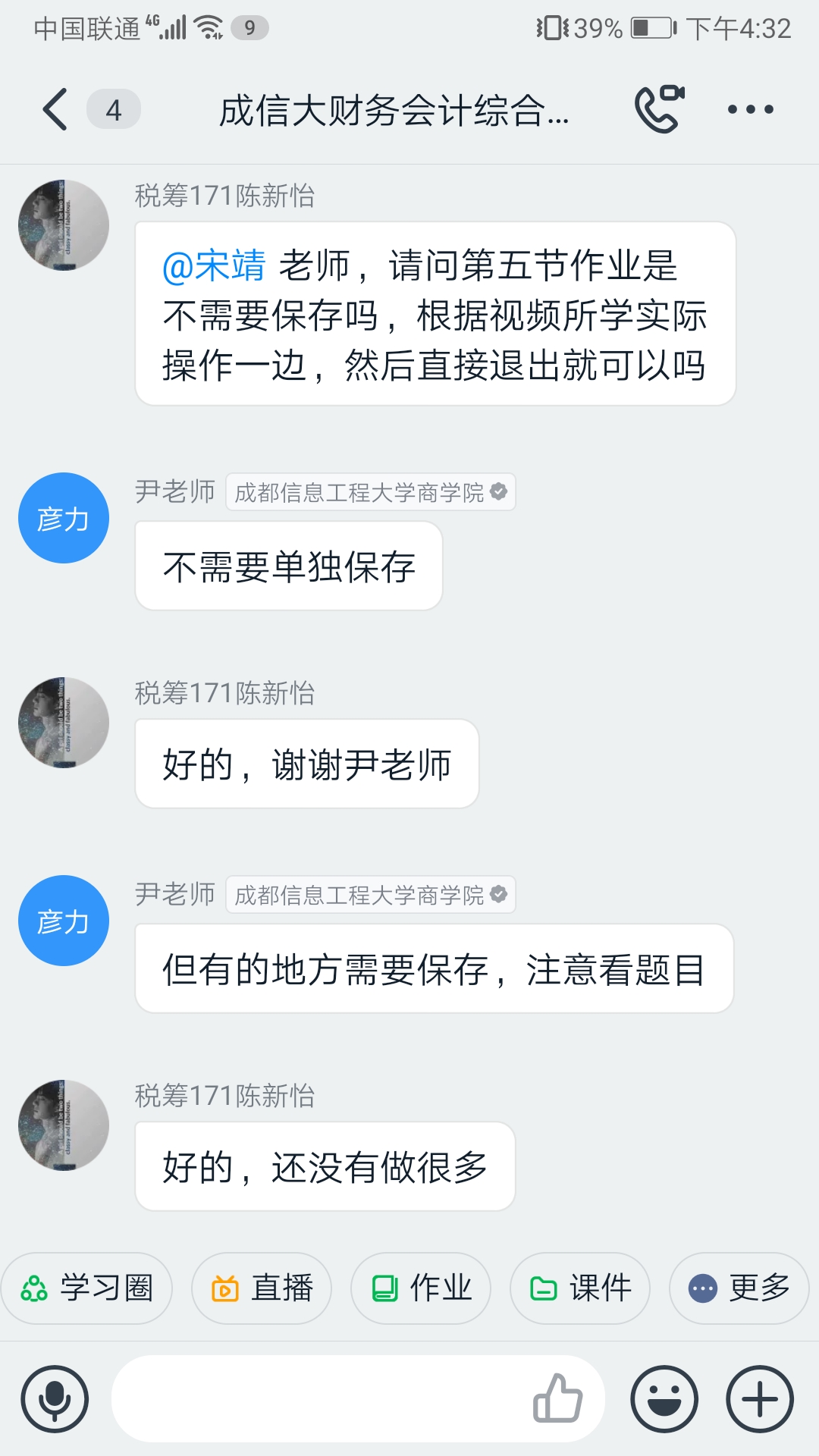Viewport: 819px width, 1456px height.
Task: Show 更多 shortcuts
Action: click(x=739, y=1288)
